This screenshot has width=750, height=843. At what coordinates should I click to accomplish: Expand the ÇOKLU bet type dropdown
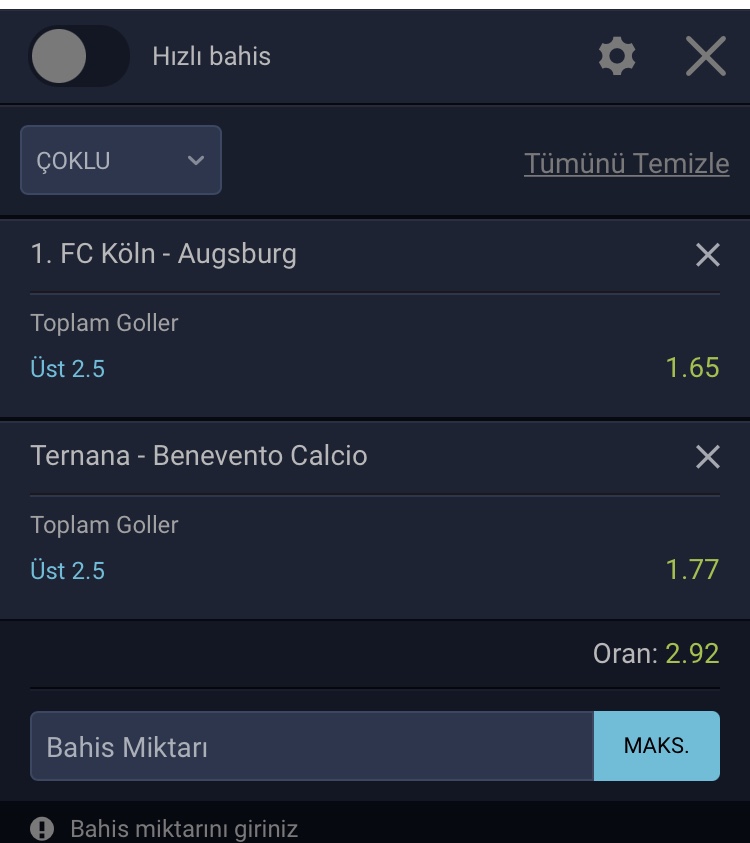(x=121, y=160)
